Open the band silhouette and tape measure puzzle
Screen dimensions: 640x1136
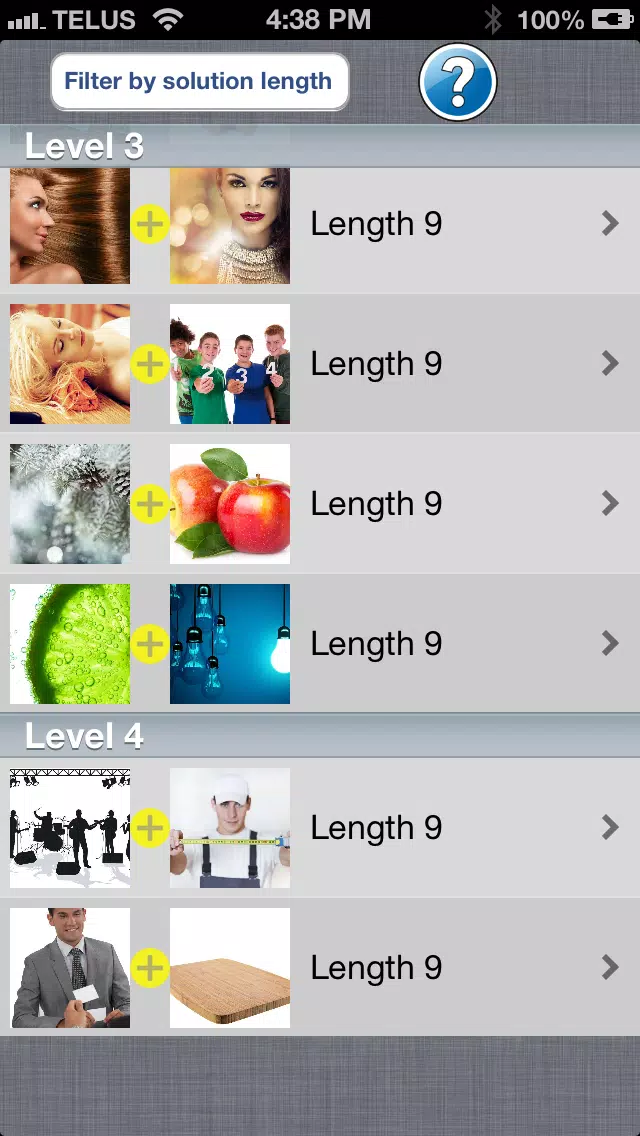point(320,828)
